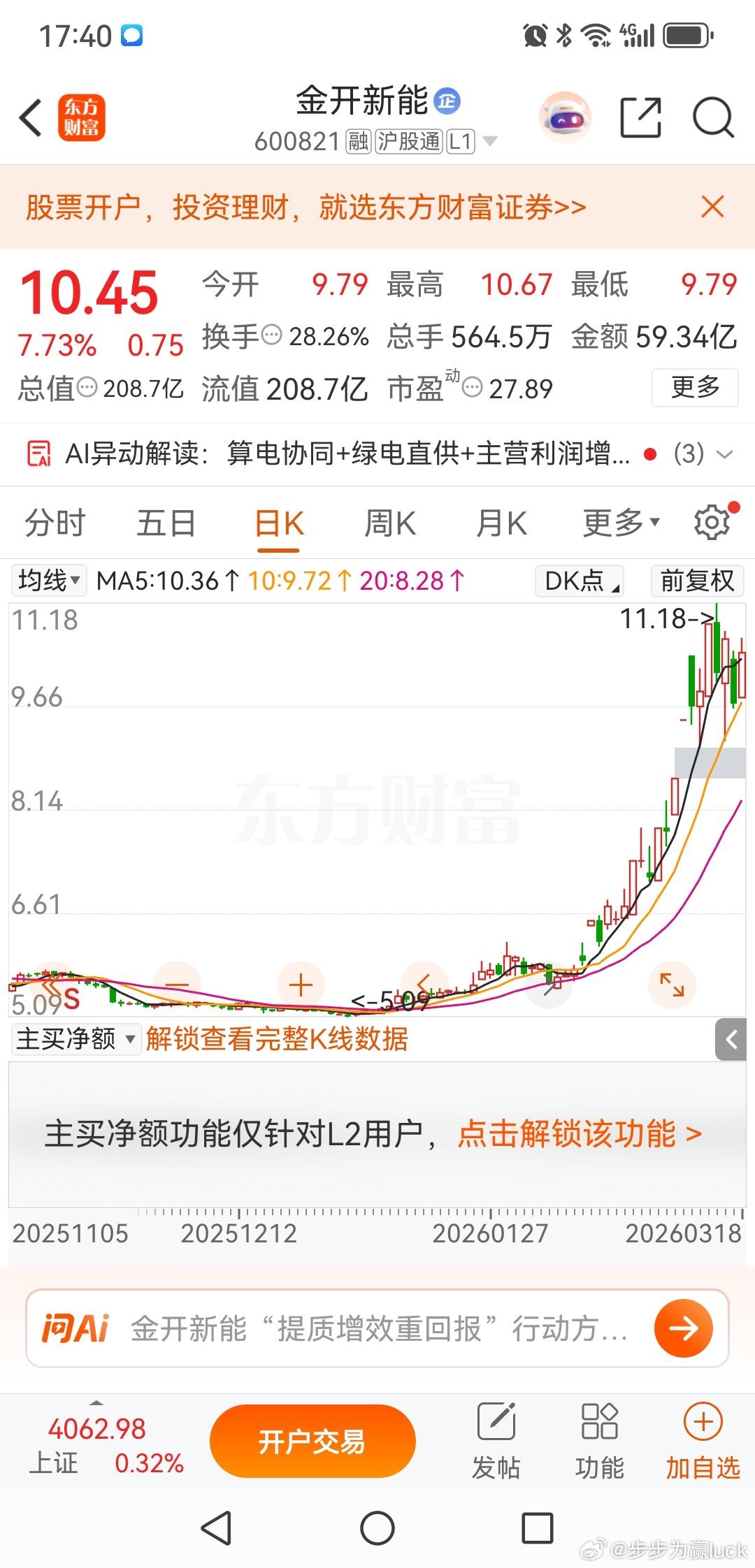The image size is (755, 1568).
Task: Zoom out the chart with the minus icon
Action: [177, 985]
